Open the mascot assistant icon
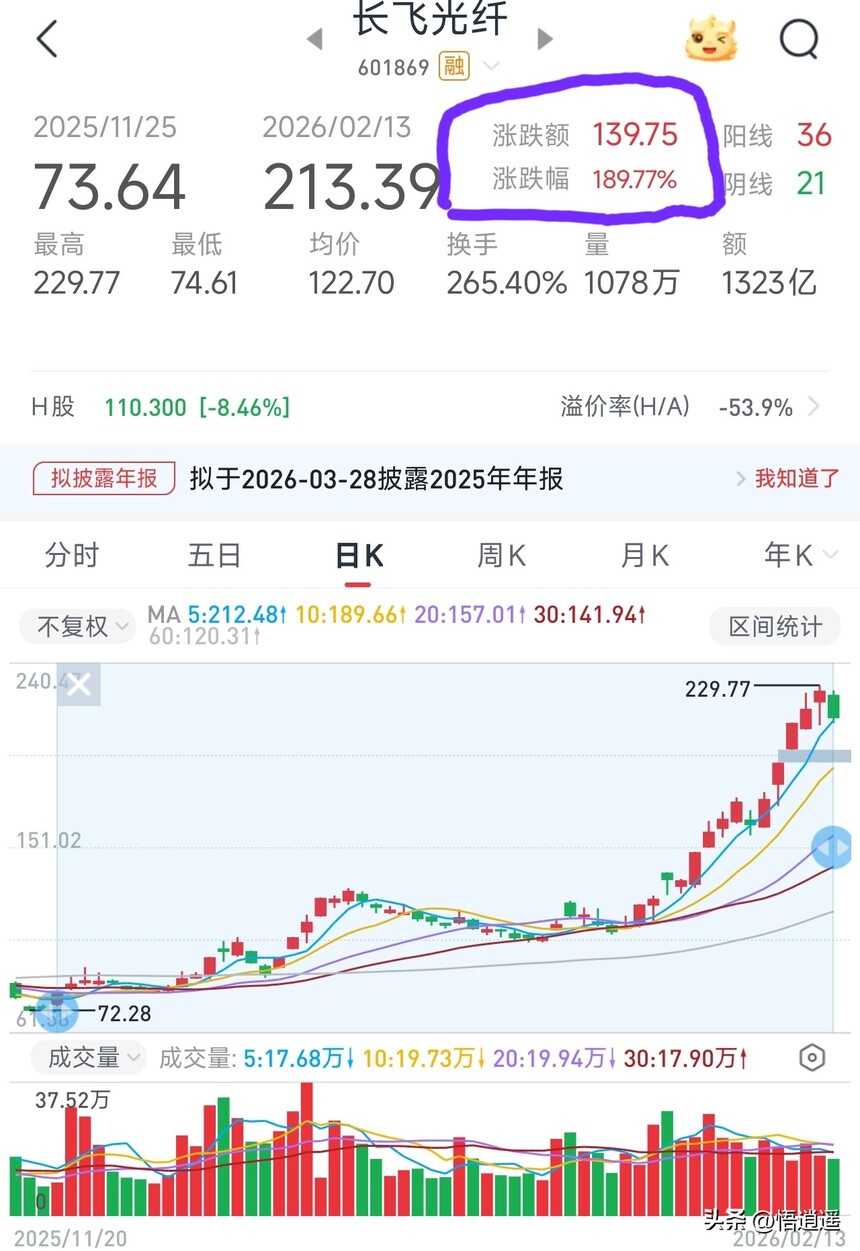The width and height of the screenshot is (860, 1251). tap(710, 40)
